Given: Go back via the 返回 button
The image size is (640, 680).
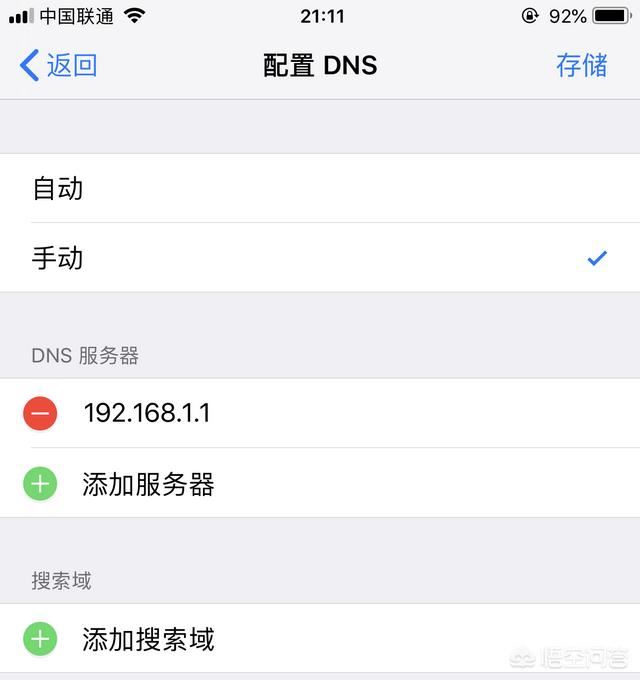Looking at the screenshot, I should coord(59,66).
